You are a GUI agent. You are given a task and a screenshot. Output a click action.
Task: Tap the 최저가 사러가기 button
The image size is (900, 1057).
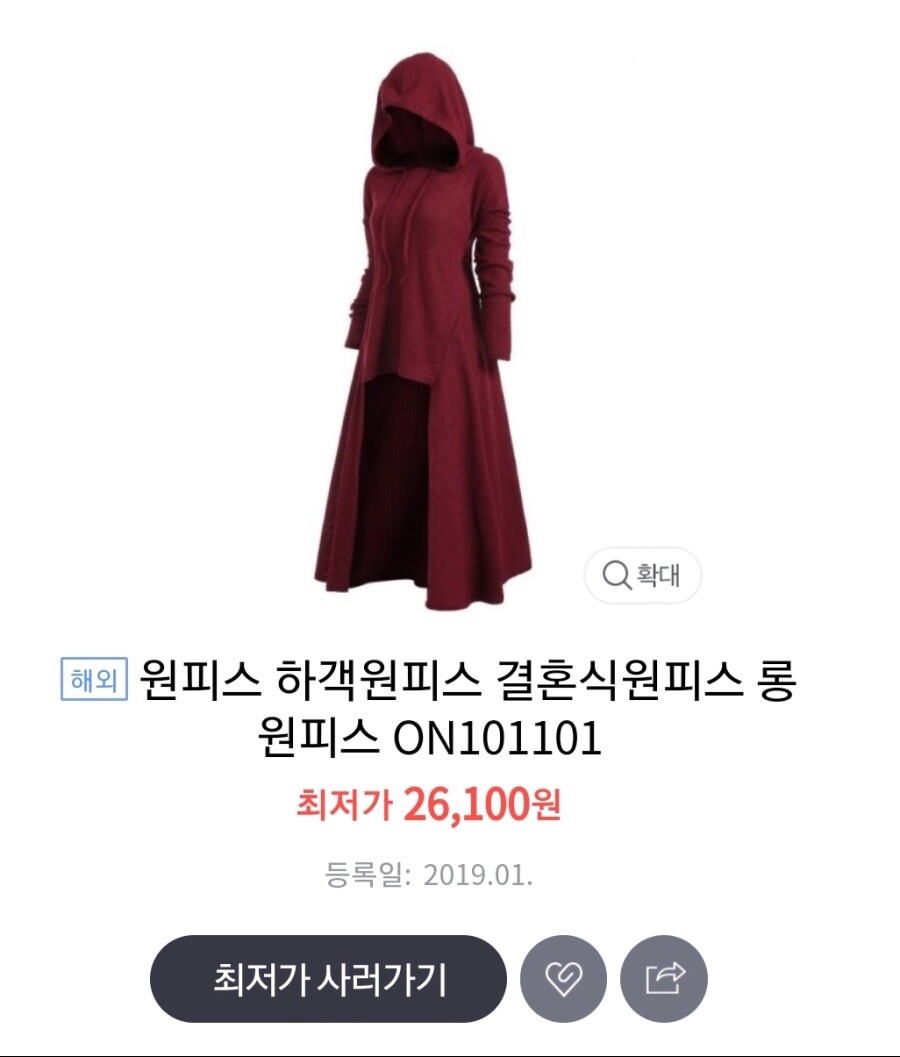pyautogui.click(x=328, y=978)
